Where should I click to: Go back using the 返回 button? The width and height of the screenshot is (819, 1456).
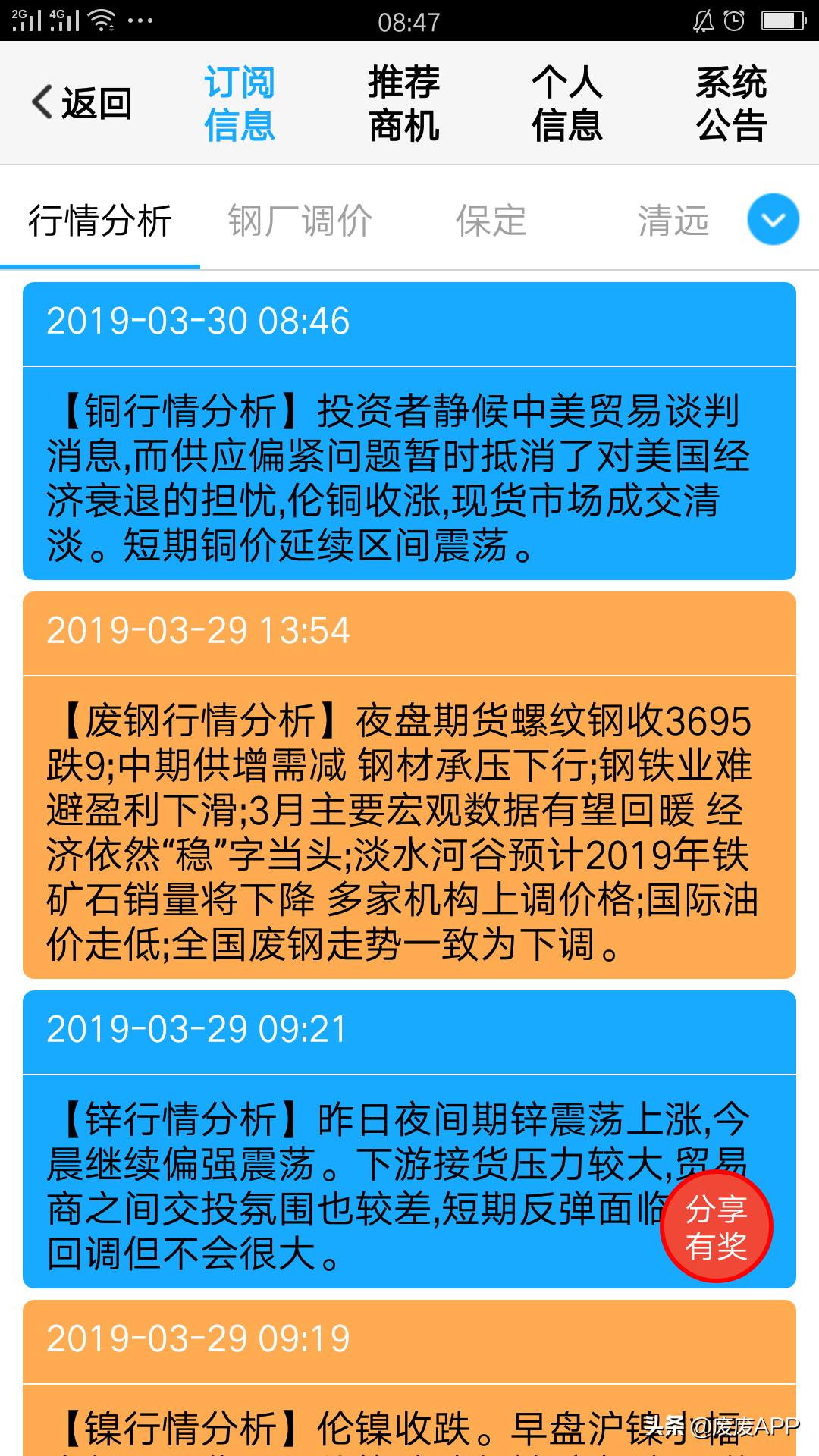coord(82,103)
